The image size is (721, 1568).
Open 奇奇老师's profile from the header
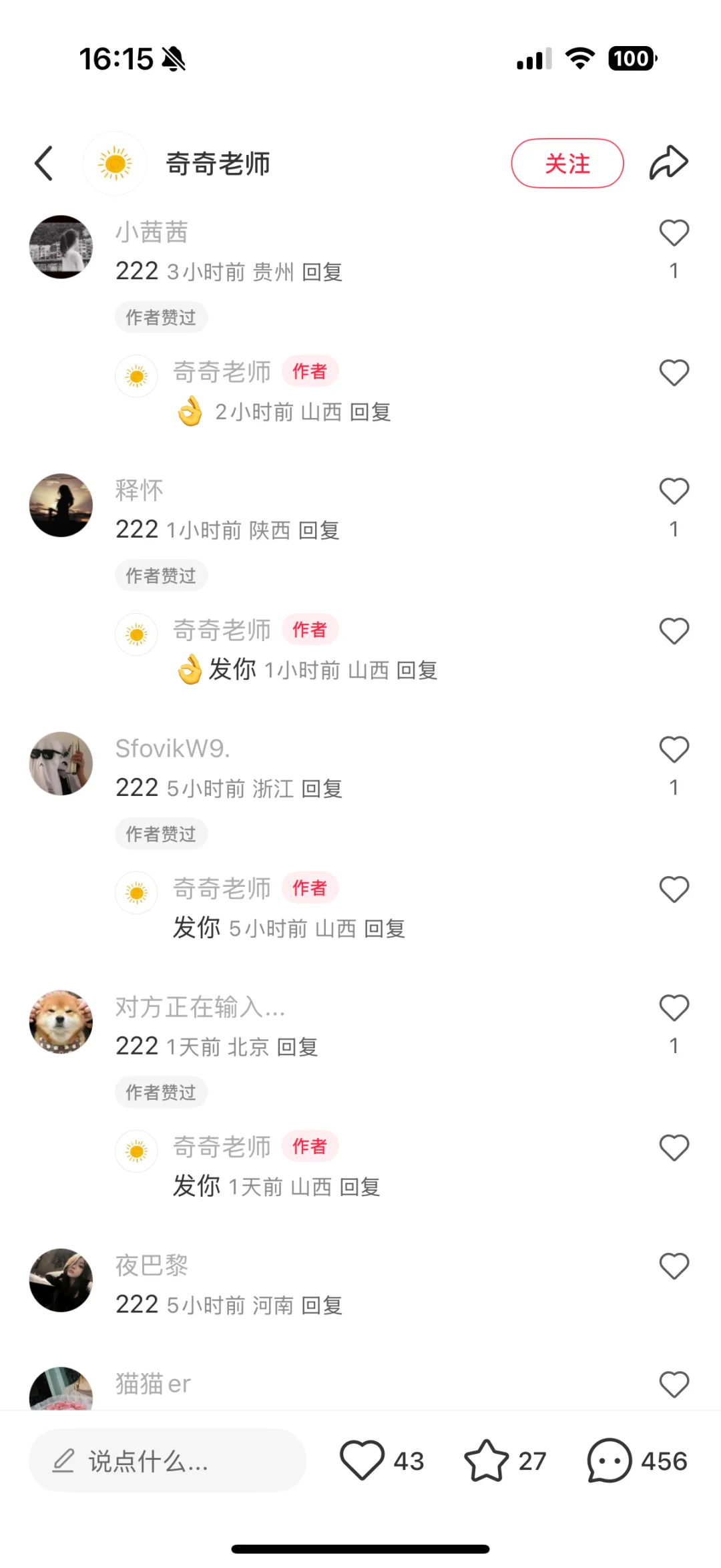coord(218,164)
